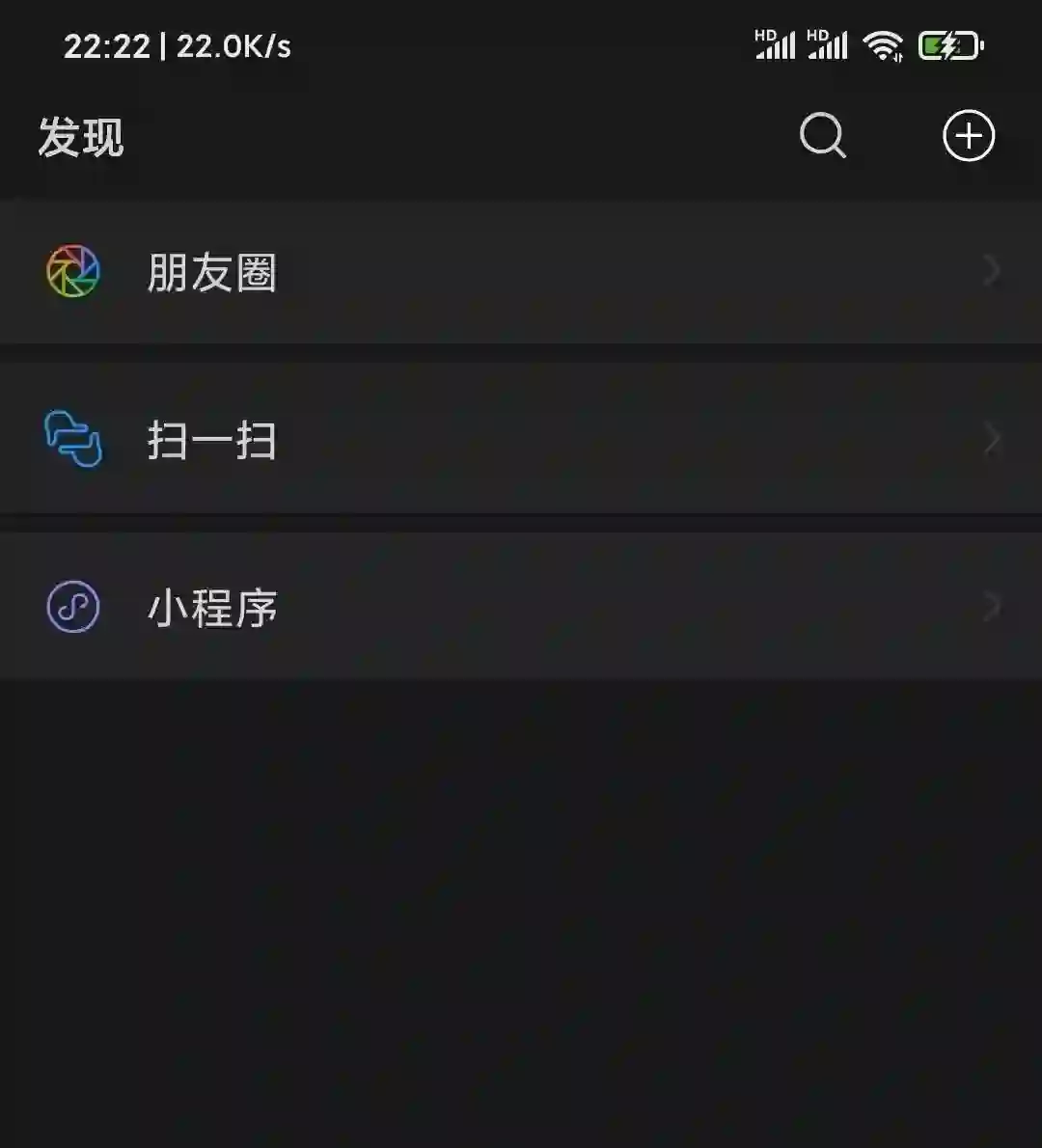Tap the plus add icon
The height and width of the screenshot is (1148, 1042).
pos(968,136)
